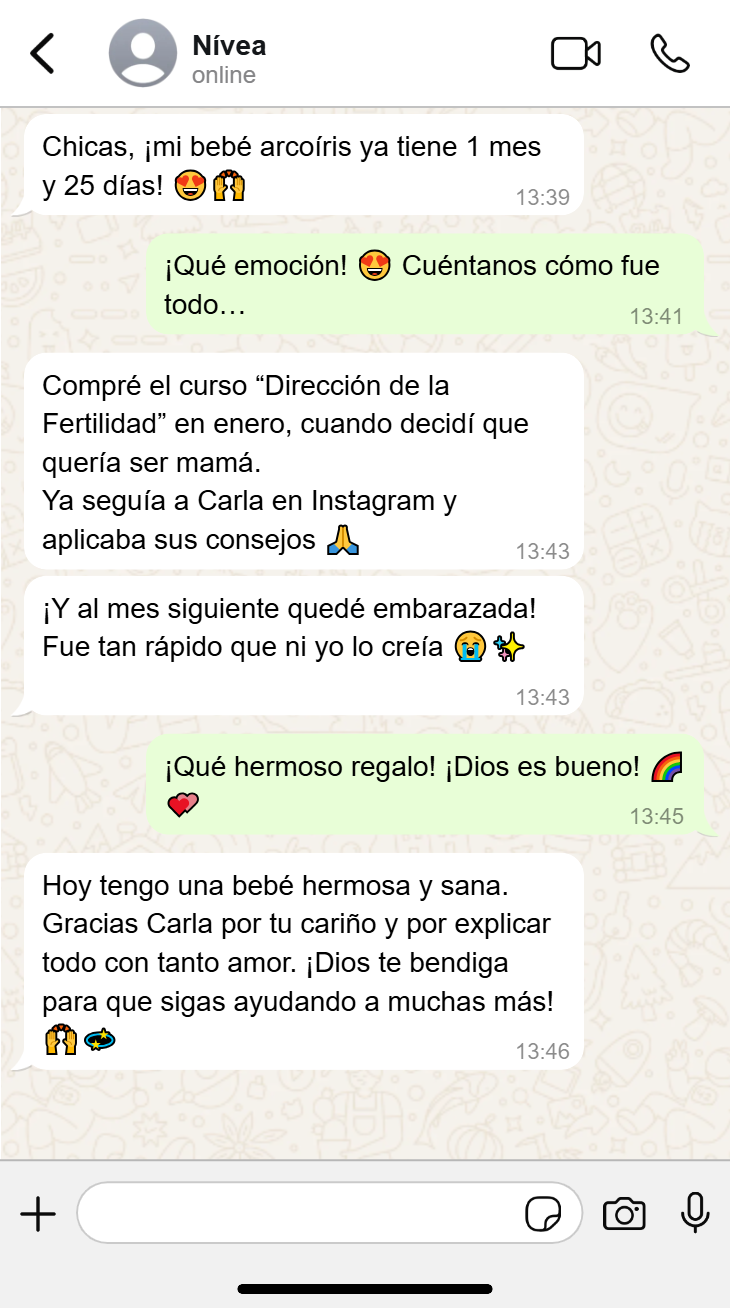Open the camera to send a photo

pos(624,1214)
